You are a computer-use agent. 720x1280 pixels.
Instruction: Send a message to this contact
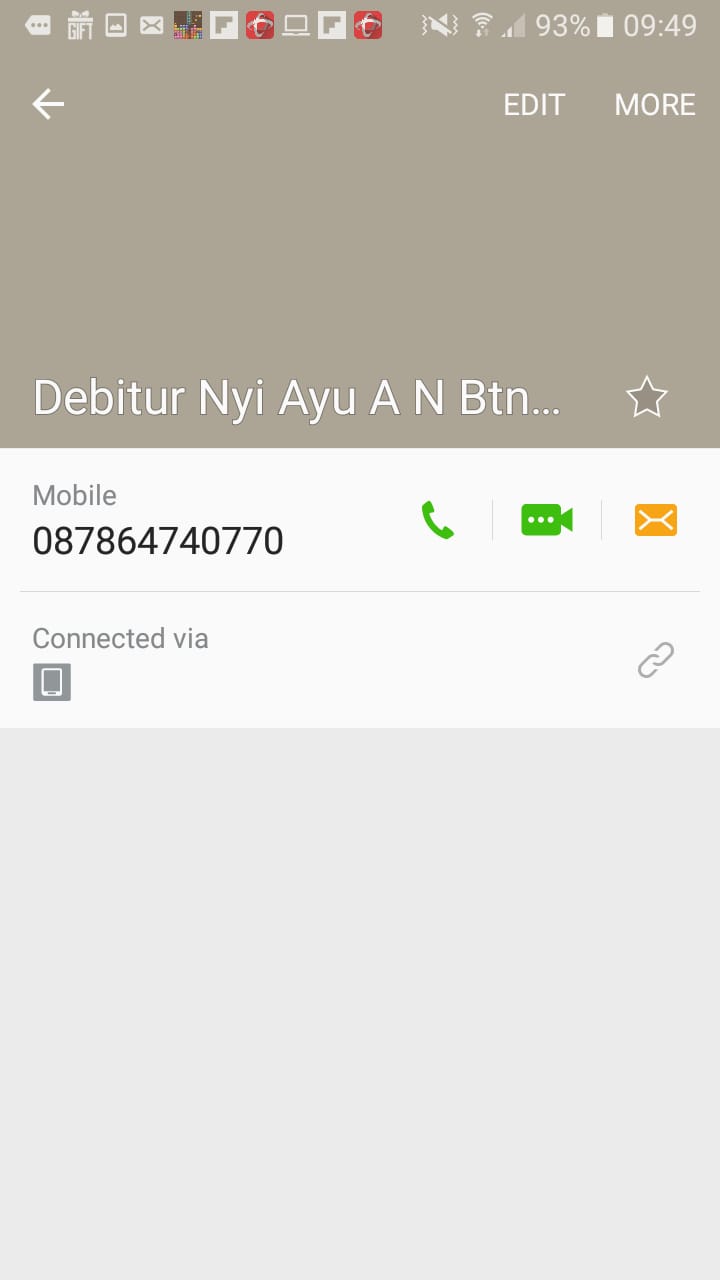[x=656, y=520]
